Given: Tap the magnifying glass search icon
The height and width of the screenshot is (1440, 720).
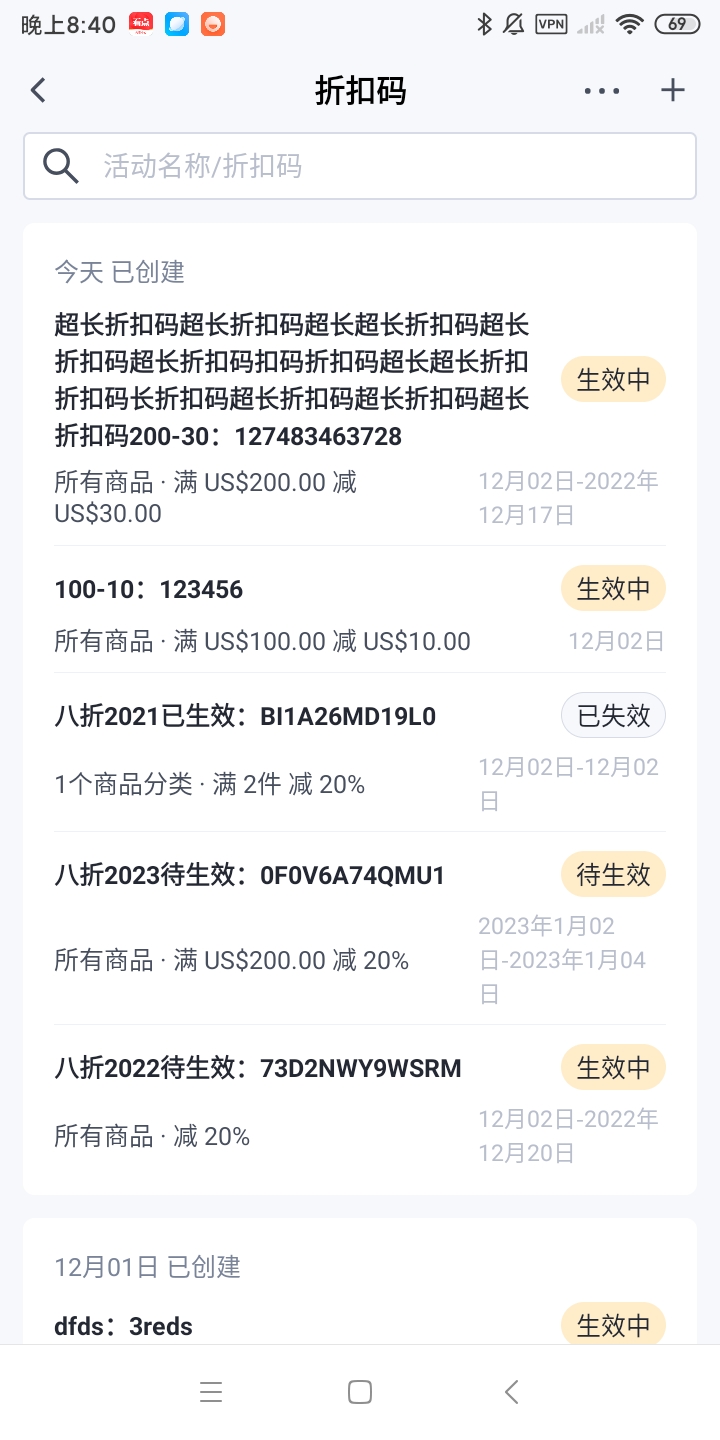Looking at the screenshot, I should click(62, 165).
